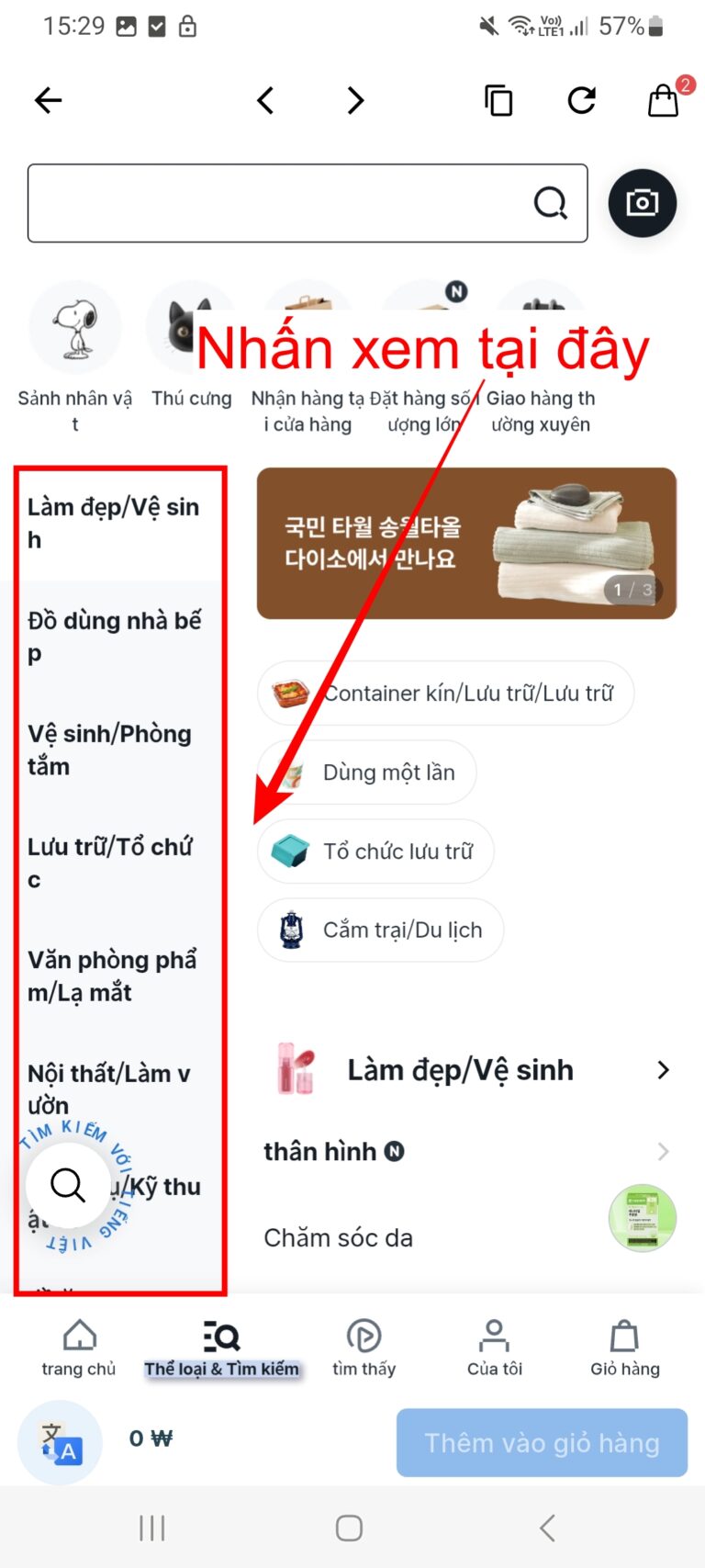Reload the page with the refresh icon
The height and width of the screenshot is (1568, 705).
[581, 100]
